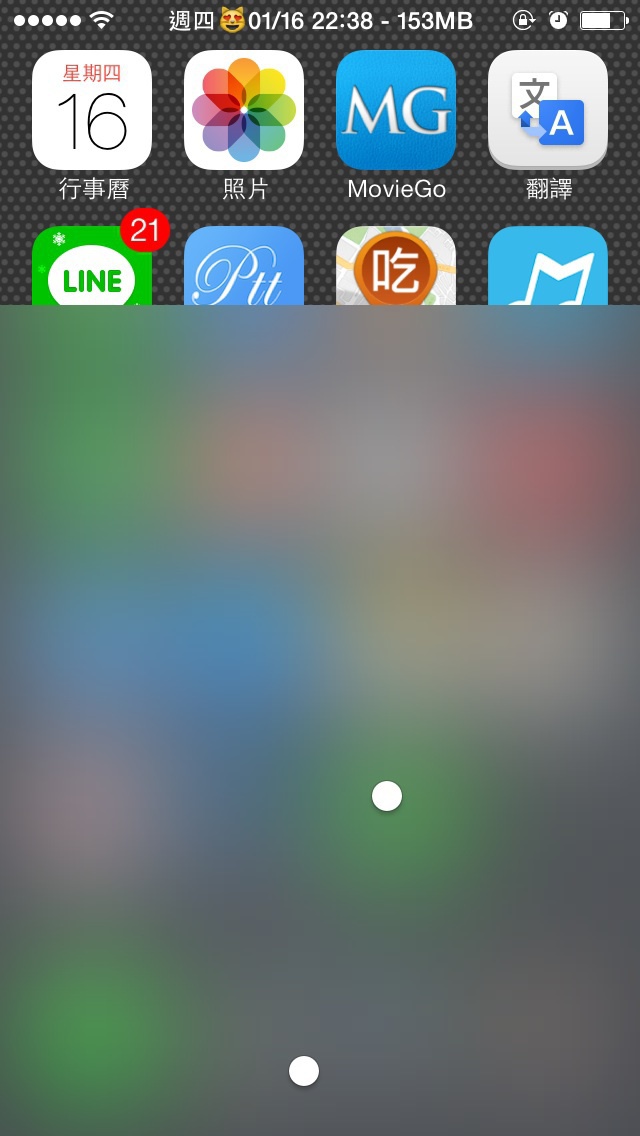640x1136 pixels.
Task: Open the MovieGo app
Action: tap(396, 110)
